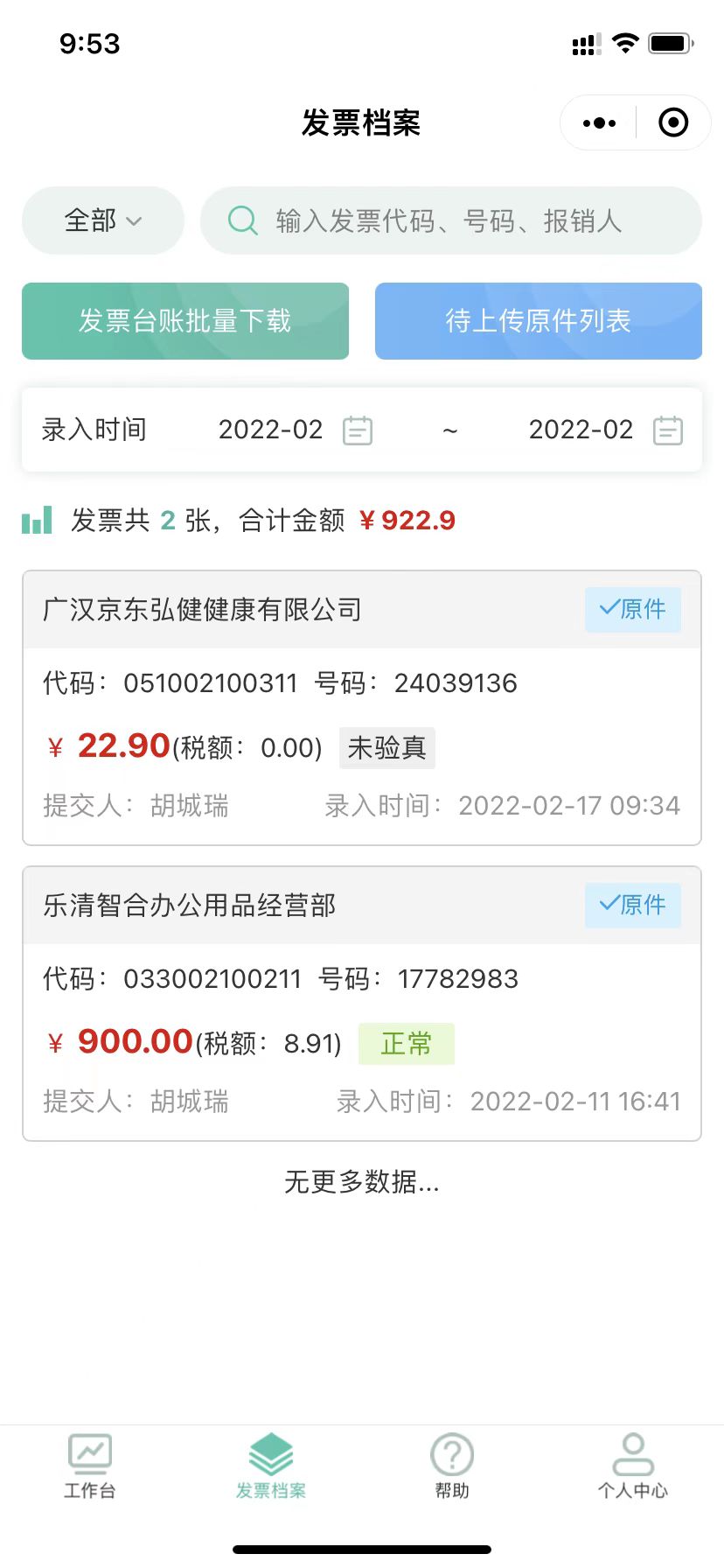Image resolution: width=724 pixels, height=1568 pixels.
Task: Open invoice from 乐清智合办公用品经营部
Action: (362, 1004)
